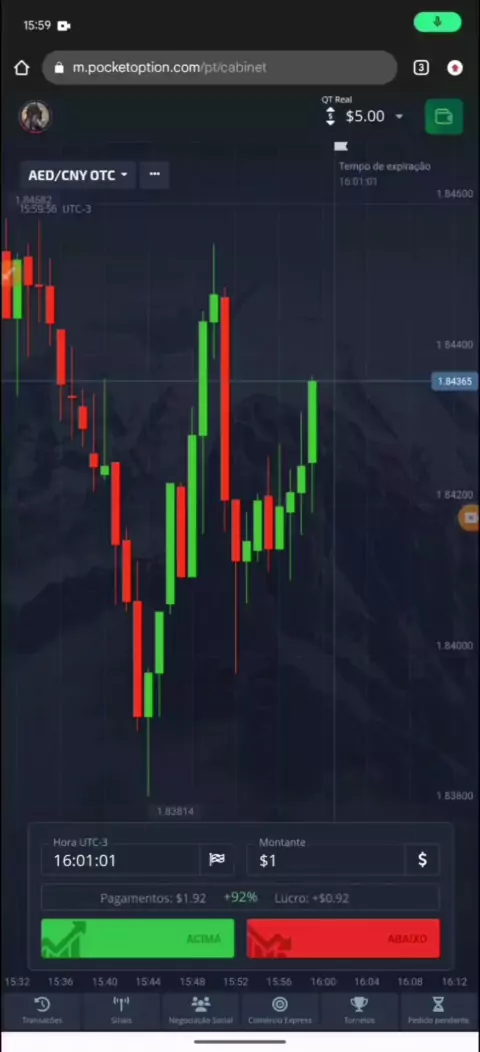Screen dimensions: 480x1052
Task: Go to the Negociação Social tab
Action: coord(200,1010)
